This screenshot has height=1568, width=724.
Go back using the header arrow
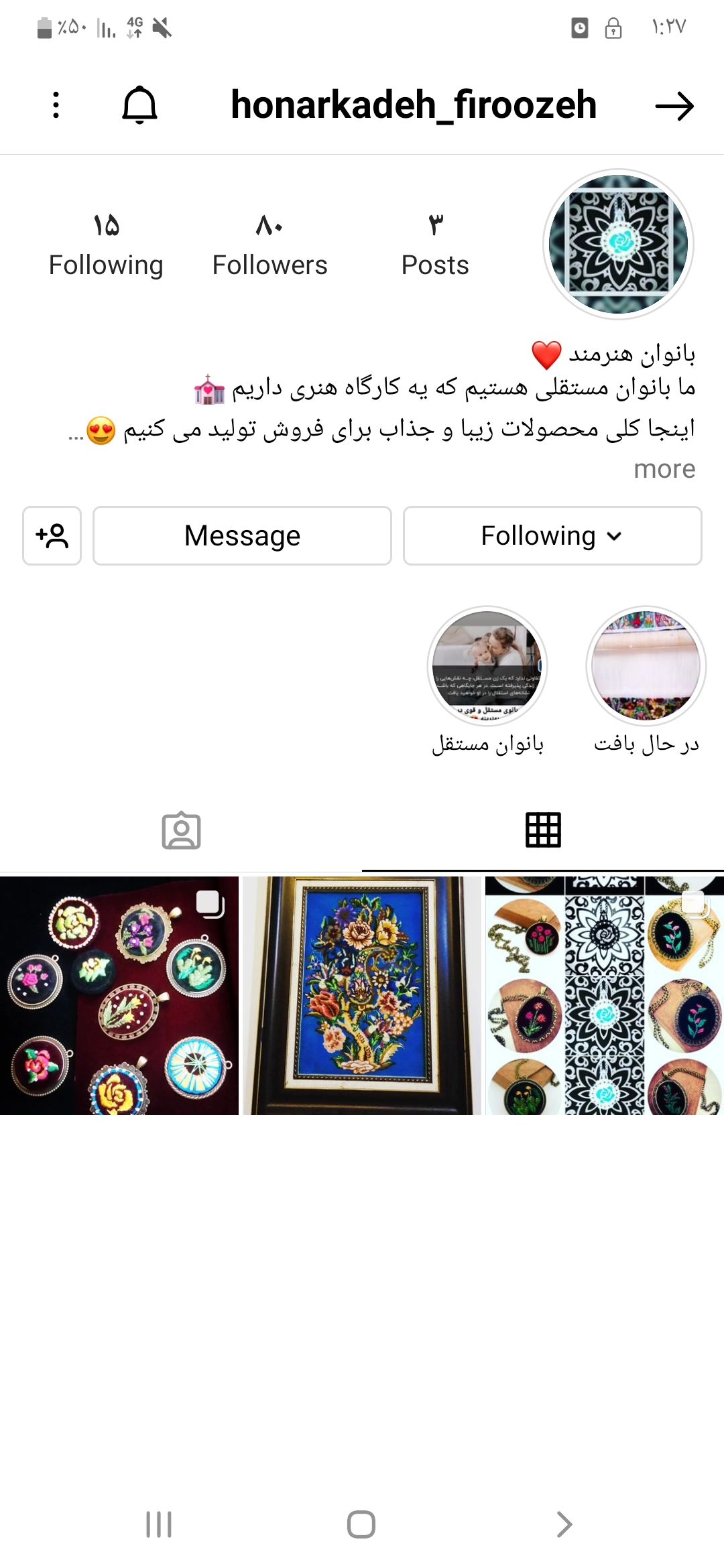tap(674, 106)
